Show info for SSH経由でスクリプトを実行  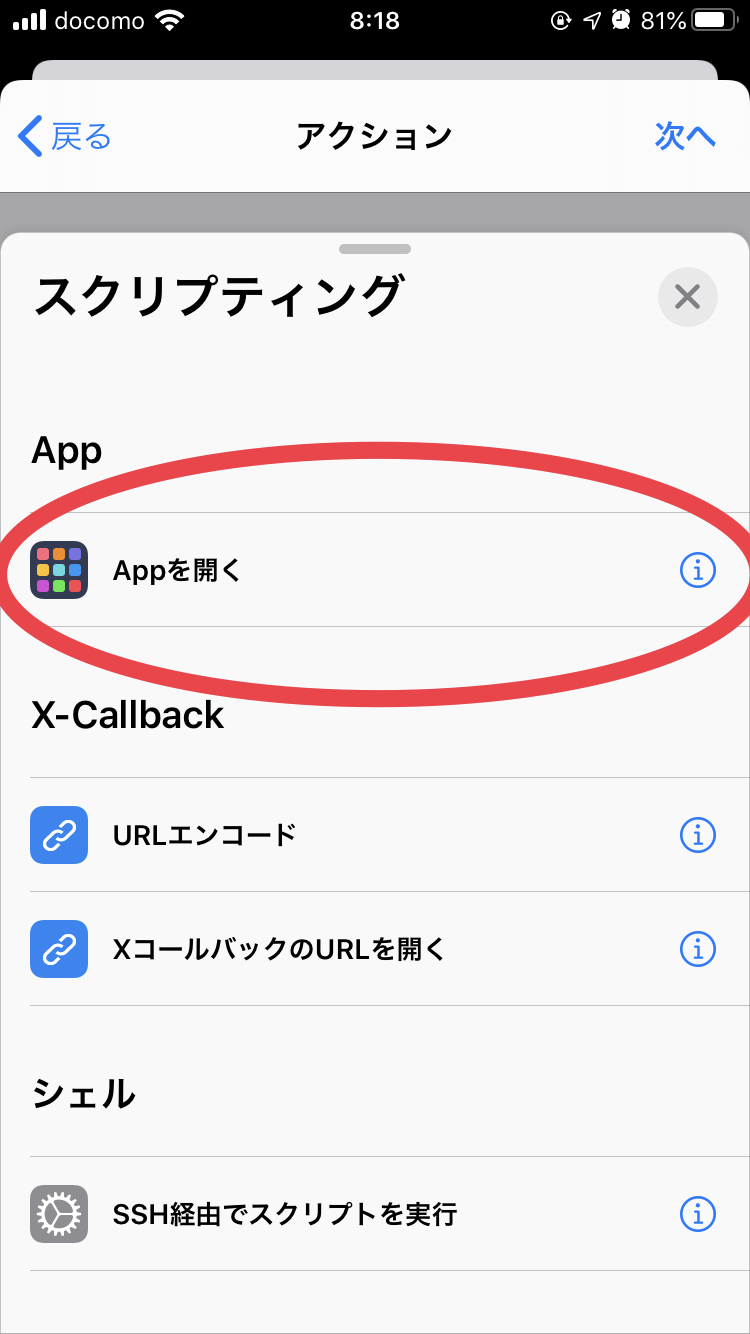click(x=698, y=1214)
